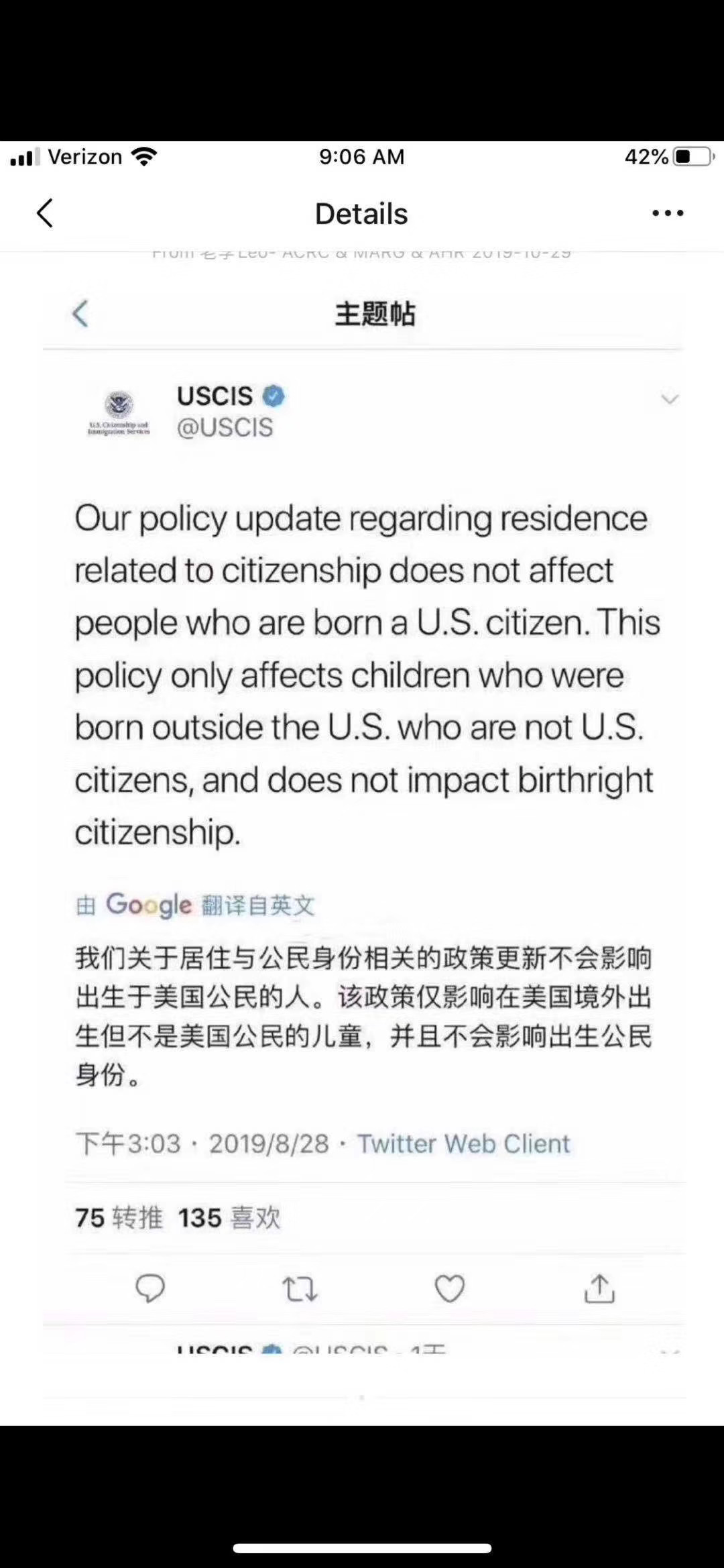The height and width of the screenshot is (1568, 724).
Task: Go back from the Details page
Action: 45,213
